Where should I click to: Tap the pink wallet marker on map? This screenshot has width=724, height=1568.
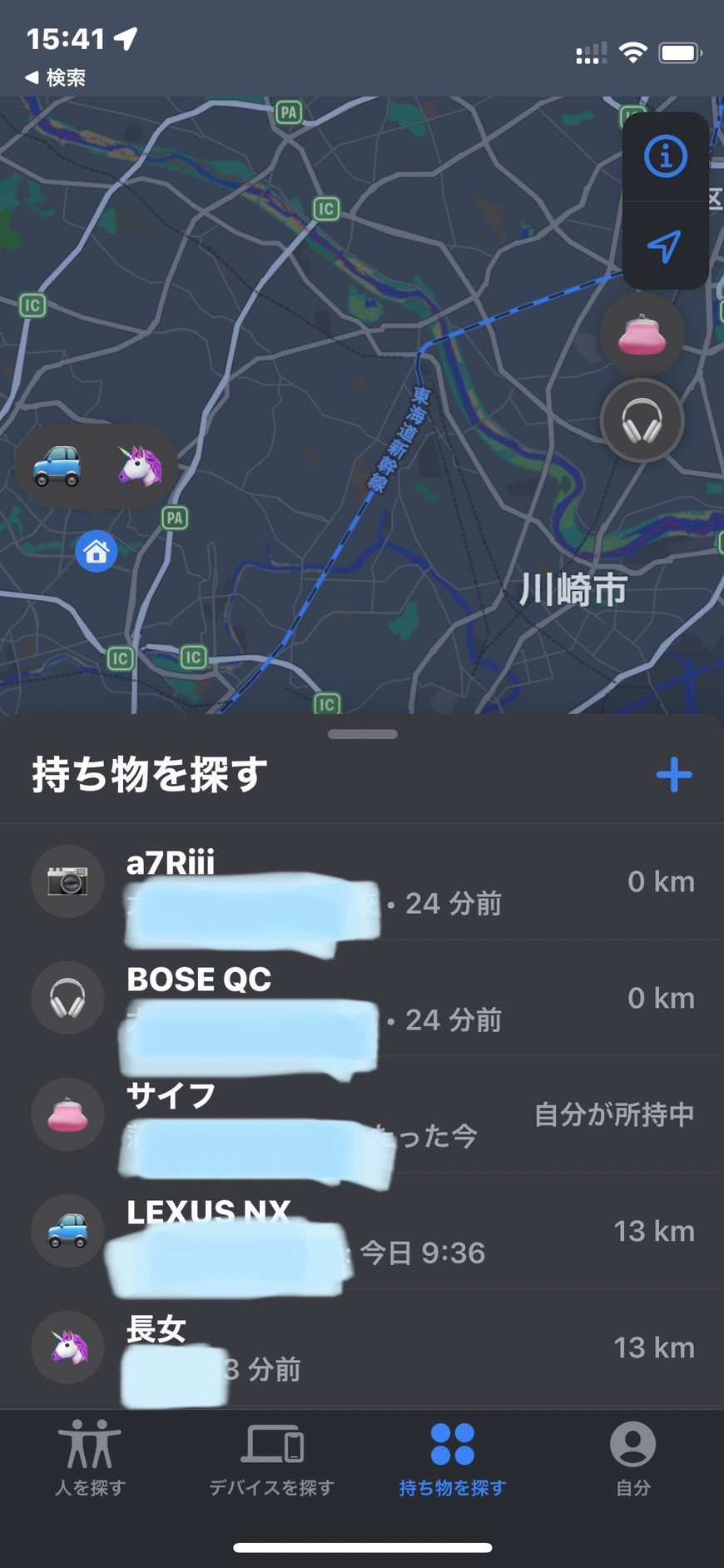point(642,335)
